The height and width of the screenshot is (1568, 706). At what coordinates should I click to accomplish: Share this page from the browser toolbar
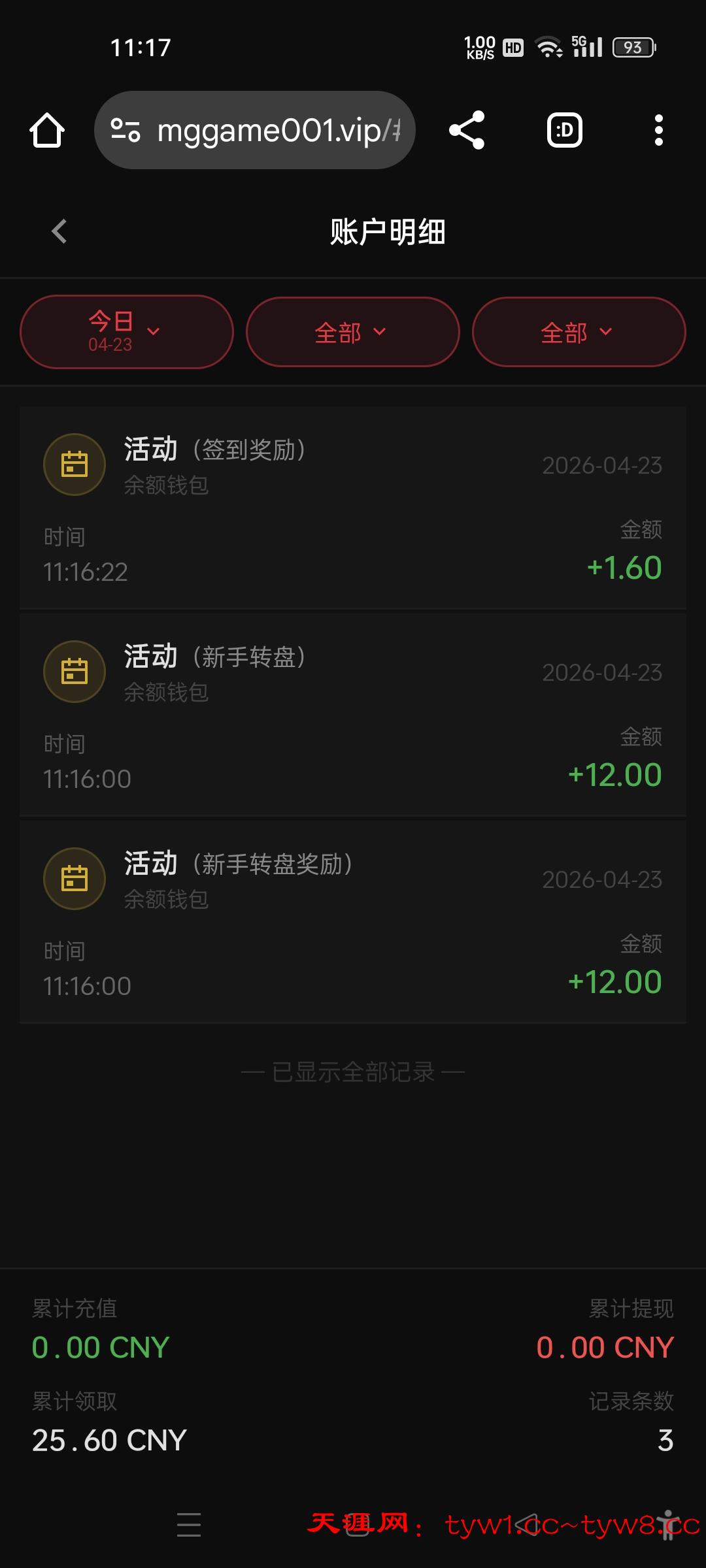[467, 131]
